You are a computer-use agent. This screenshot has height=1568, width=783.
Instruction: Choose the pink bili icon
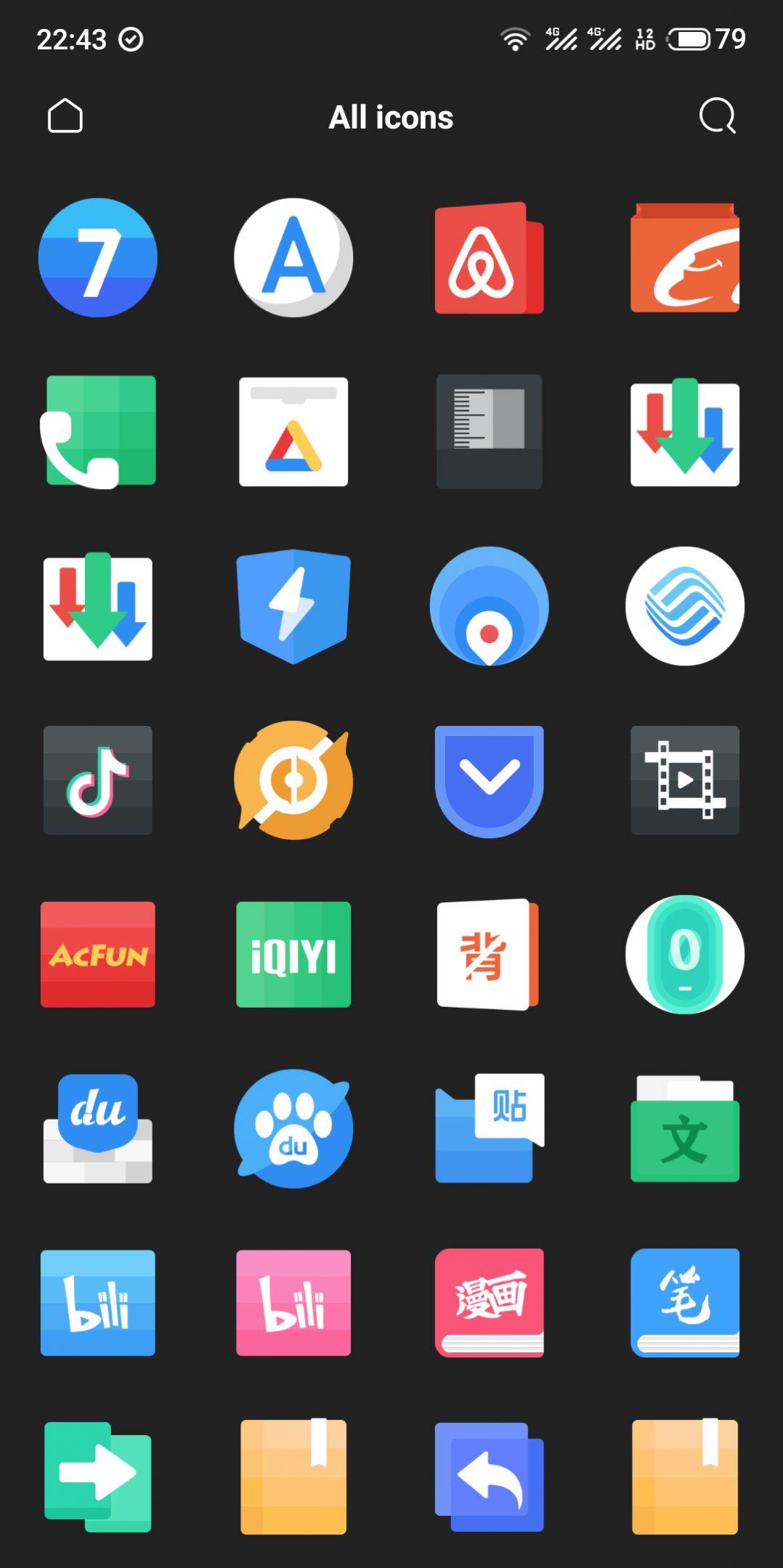(x=293, y=1303)
